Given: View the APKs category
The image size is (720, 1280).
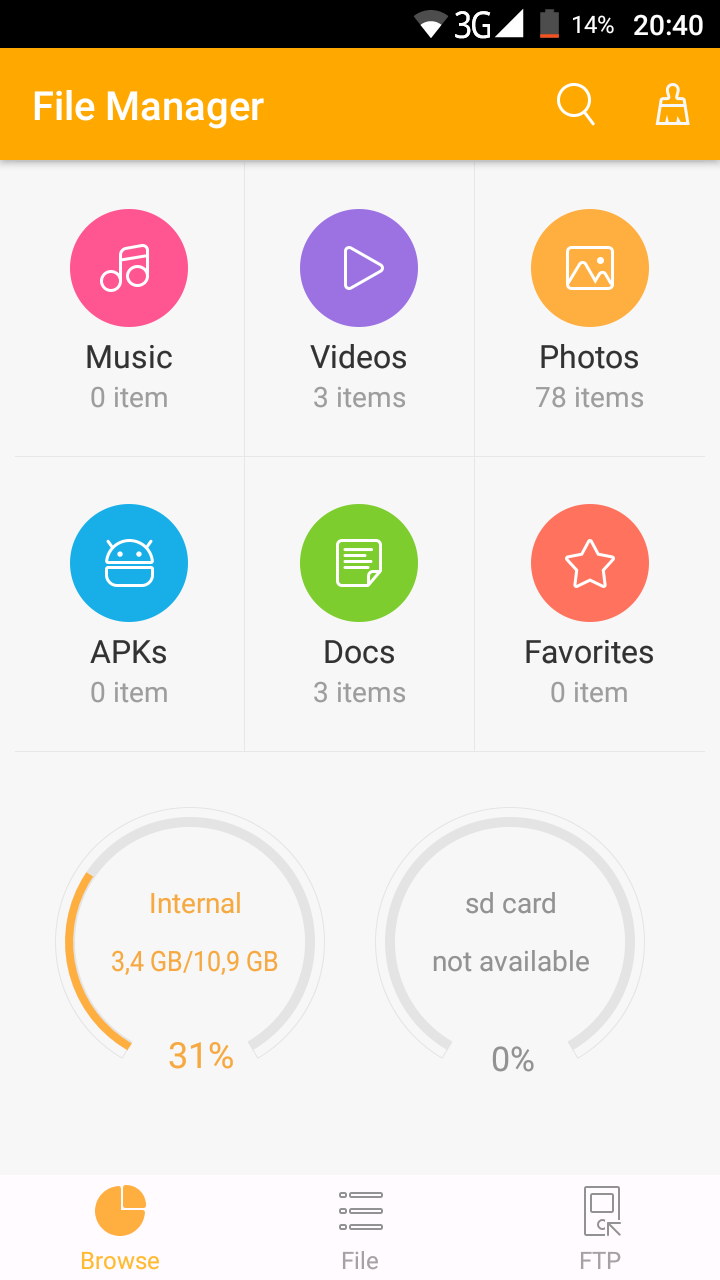Looking at the screenshot, I should [129, 604].
